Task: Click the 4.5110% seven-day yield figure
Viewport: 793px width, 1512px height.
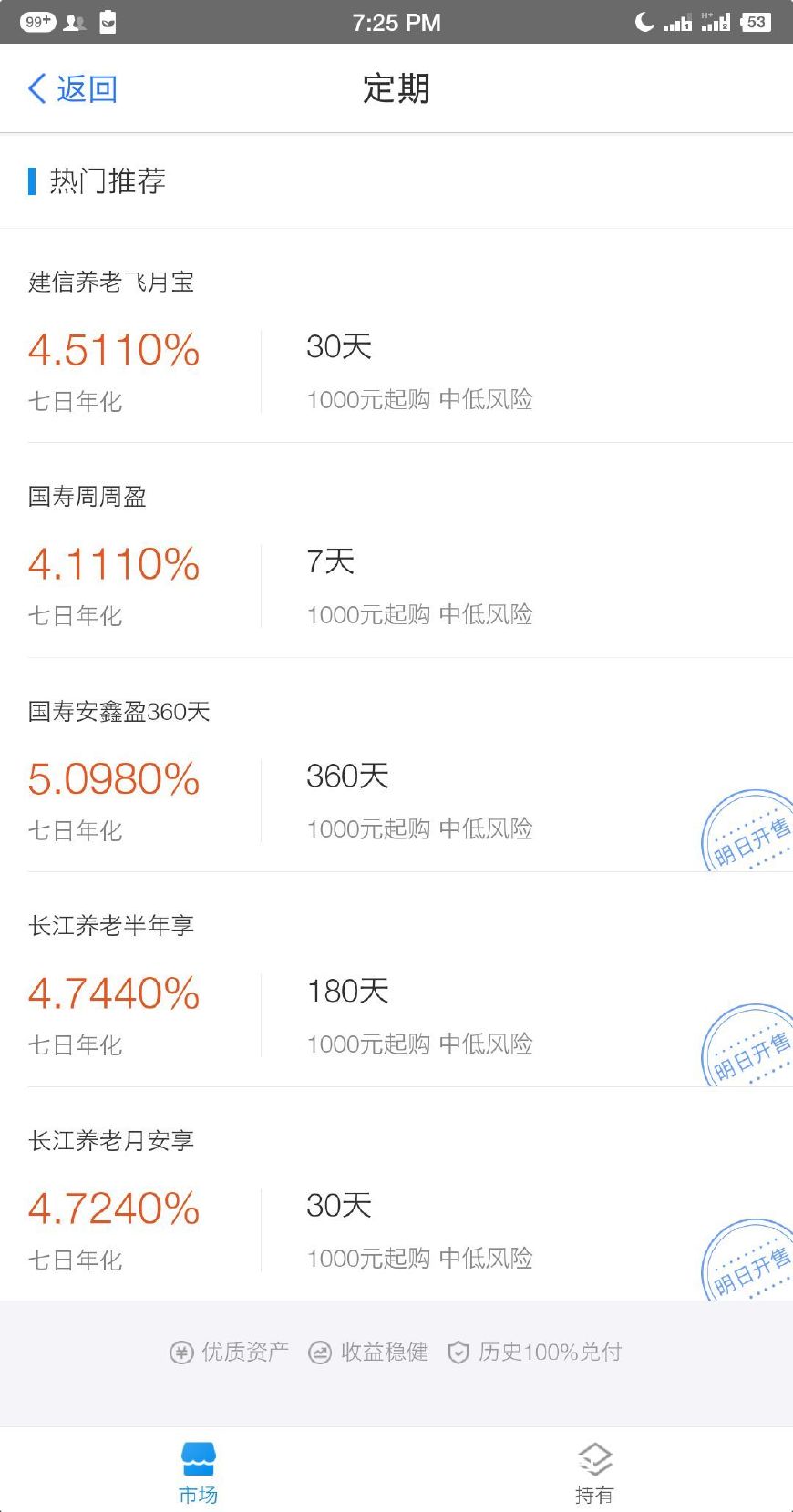Action: [113, 350]
